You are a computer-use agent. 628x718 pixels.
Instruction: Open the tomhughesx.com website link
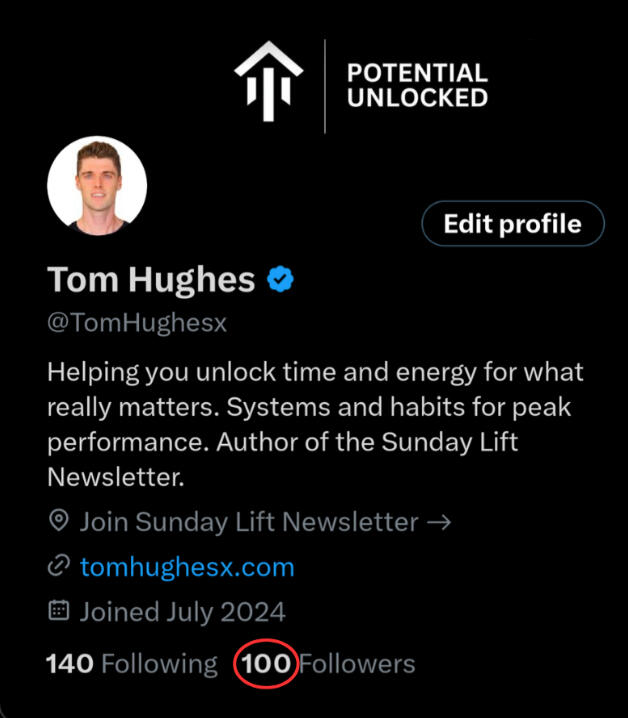click(187, 568)
